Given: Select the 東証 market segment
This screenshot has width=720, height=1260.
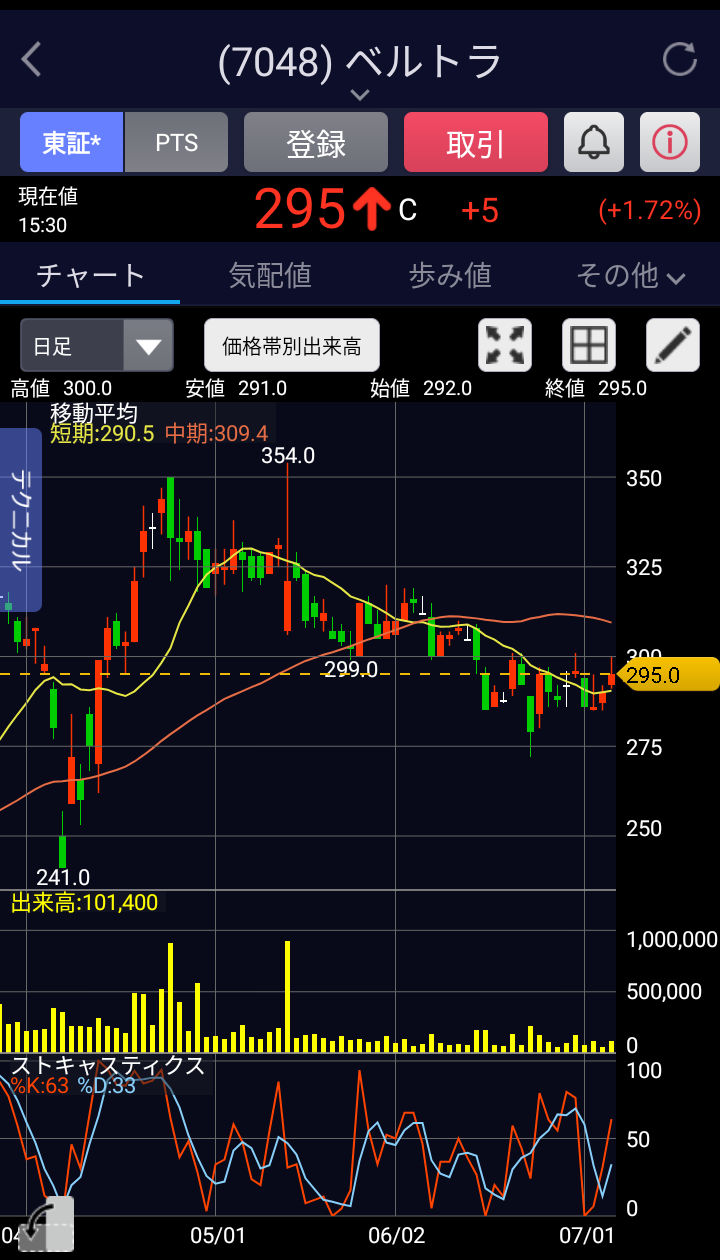Looking at the screenshot, I should click(72, 143).
